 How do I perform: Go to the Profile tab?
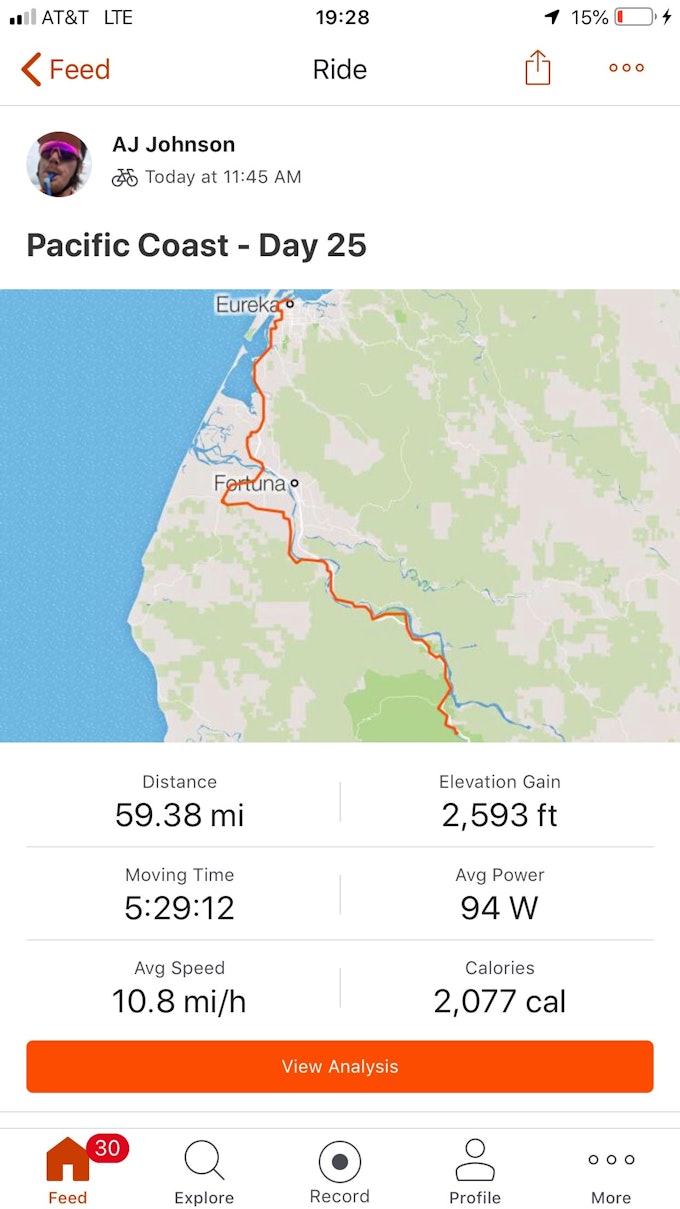click(x=475, y=1170)
